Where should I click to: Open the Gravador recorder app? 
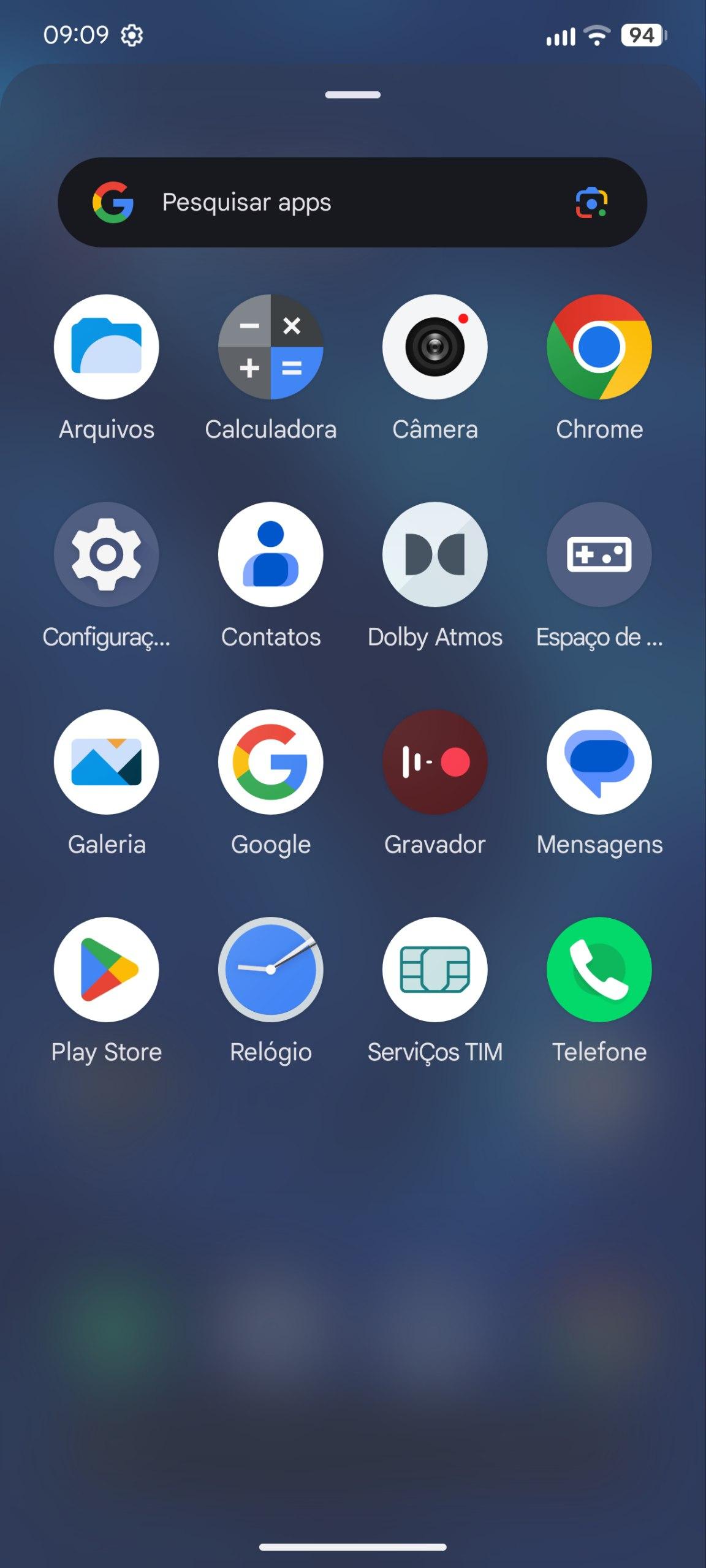click(435, 762)
